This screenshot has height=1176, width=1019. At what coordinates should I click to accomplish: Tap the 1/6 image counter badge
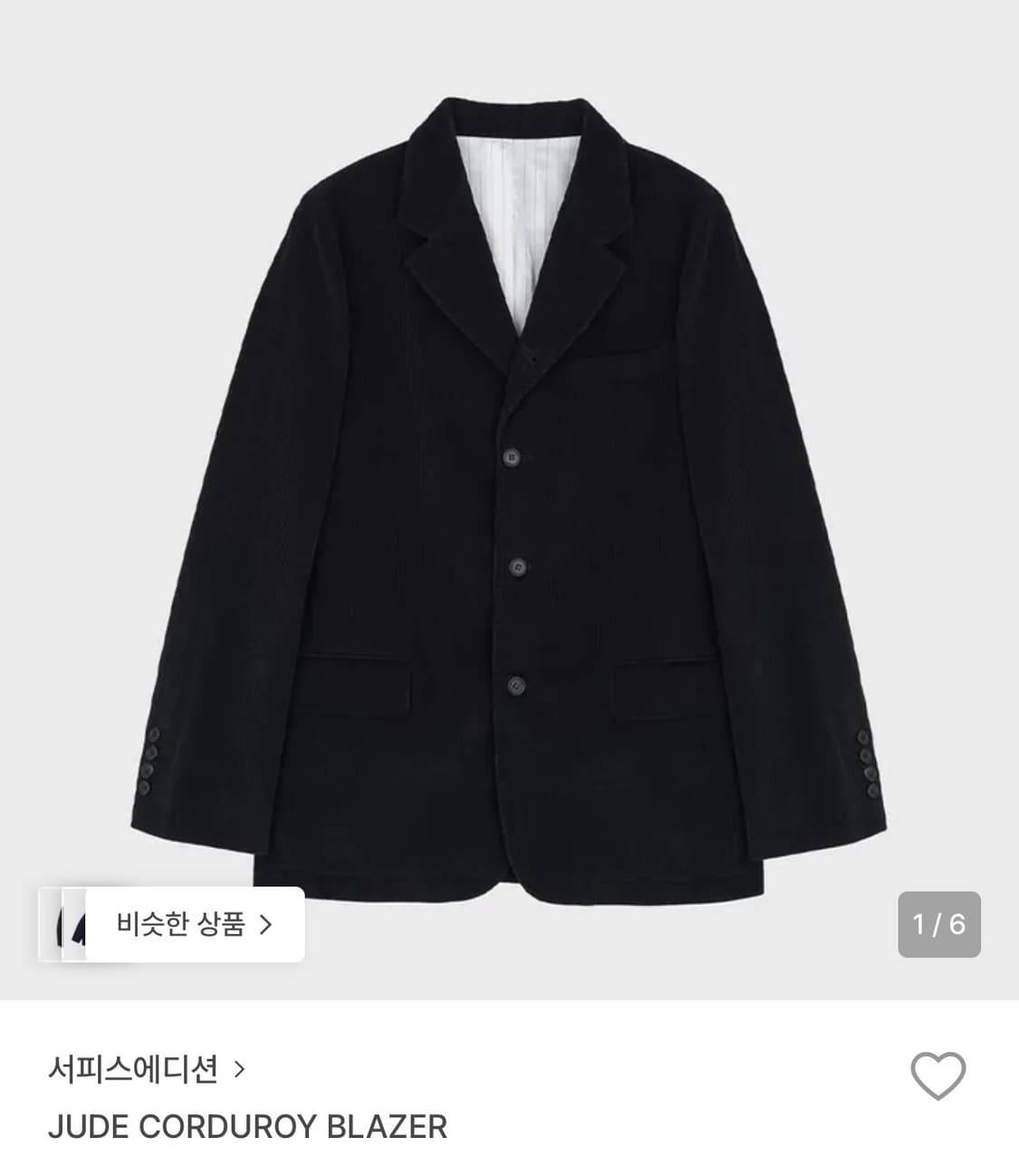(x=940, y=922)
